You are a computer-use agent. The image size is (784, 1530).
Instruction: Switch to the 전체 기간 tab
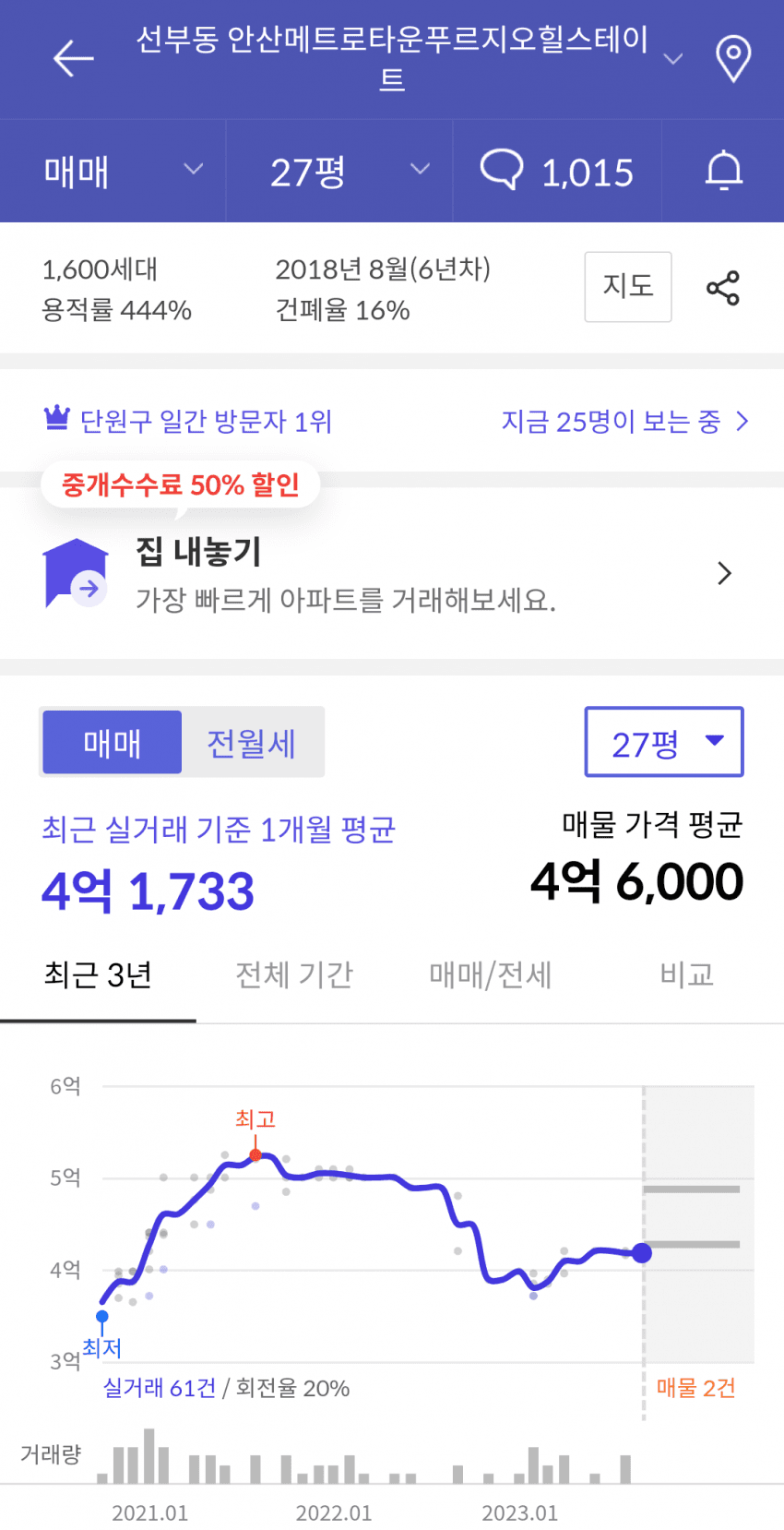point(294,975)
